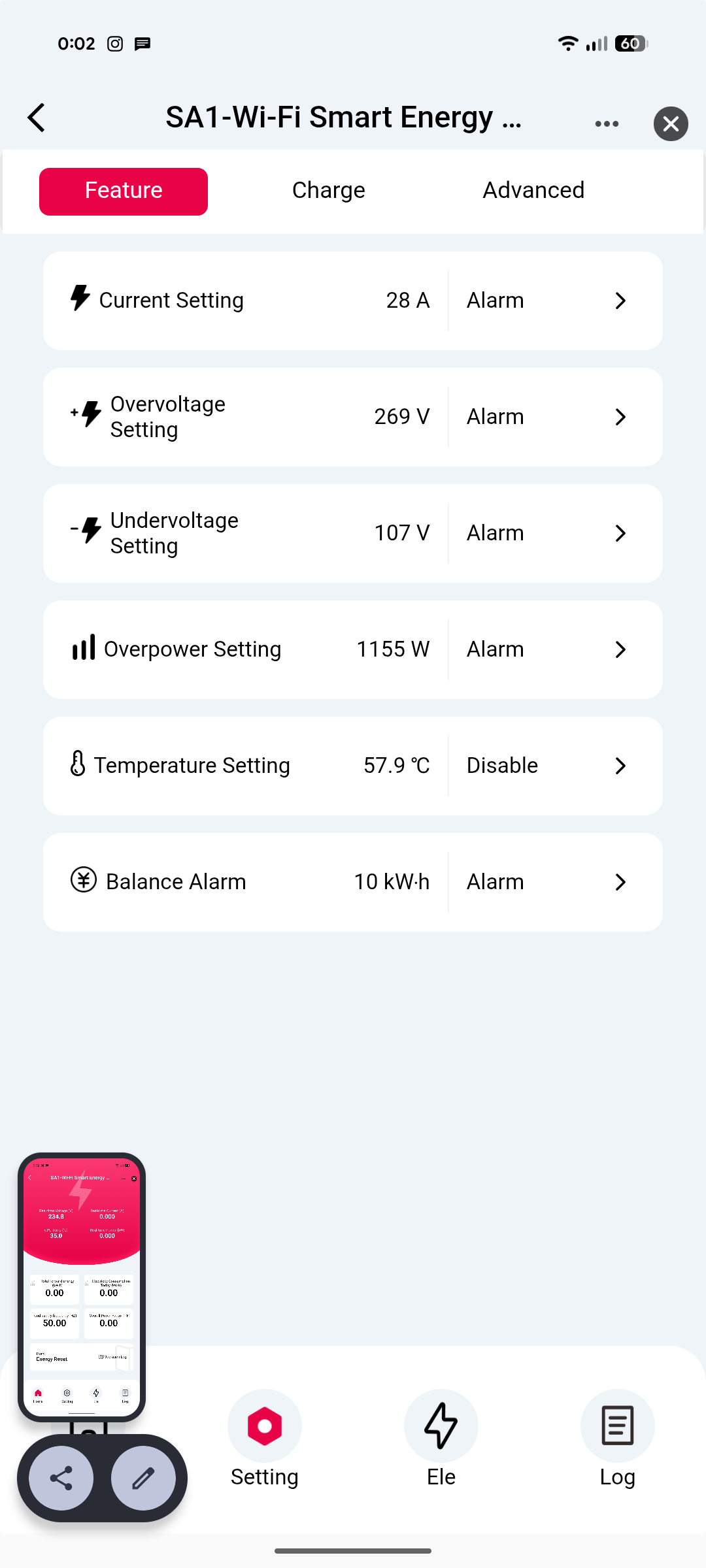Viewport: 706px width, 1568px height.
Task: Edit the screenshot with the pencil
Action: (x=143, y=1478)
